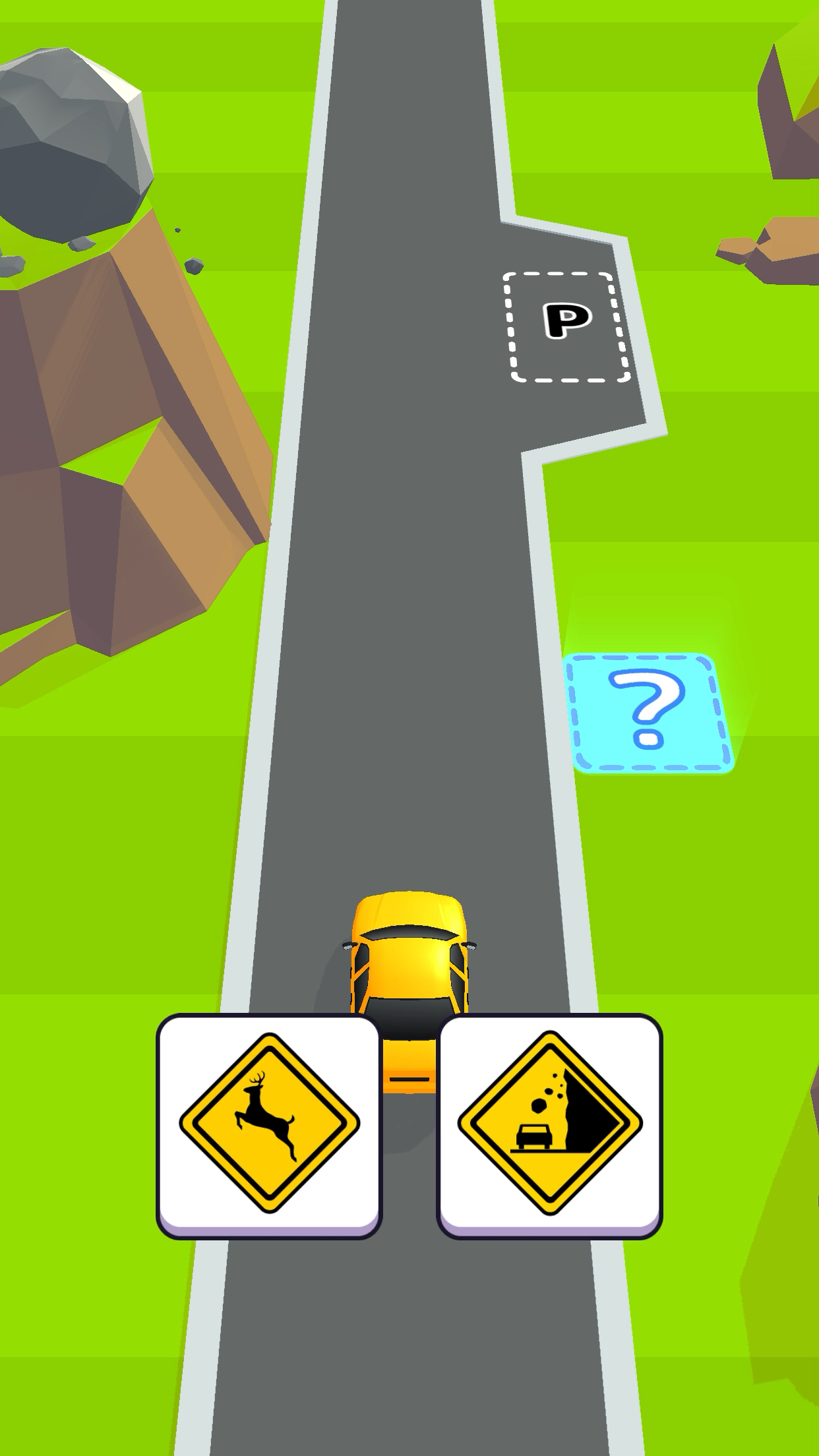The width and height of the screenshot is (819, 1456).
Task: Choose the falling rocks sign card
Action: coord(549,1126)
